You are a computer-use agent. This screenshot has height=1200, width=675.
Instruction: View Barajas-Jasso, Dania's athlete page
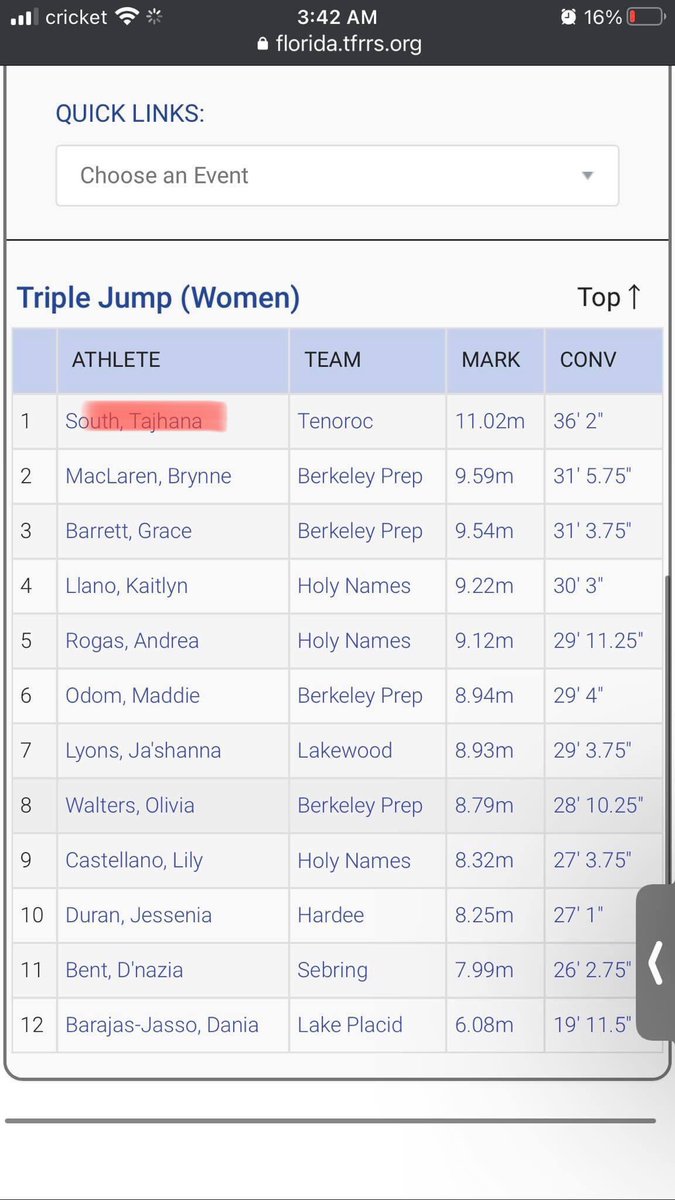click(x=162, y=1025)
